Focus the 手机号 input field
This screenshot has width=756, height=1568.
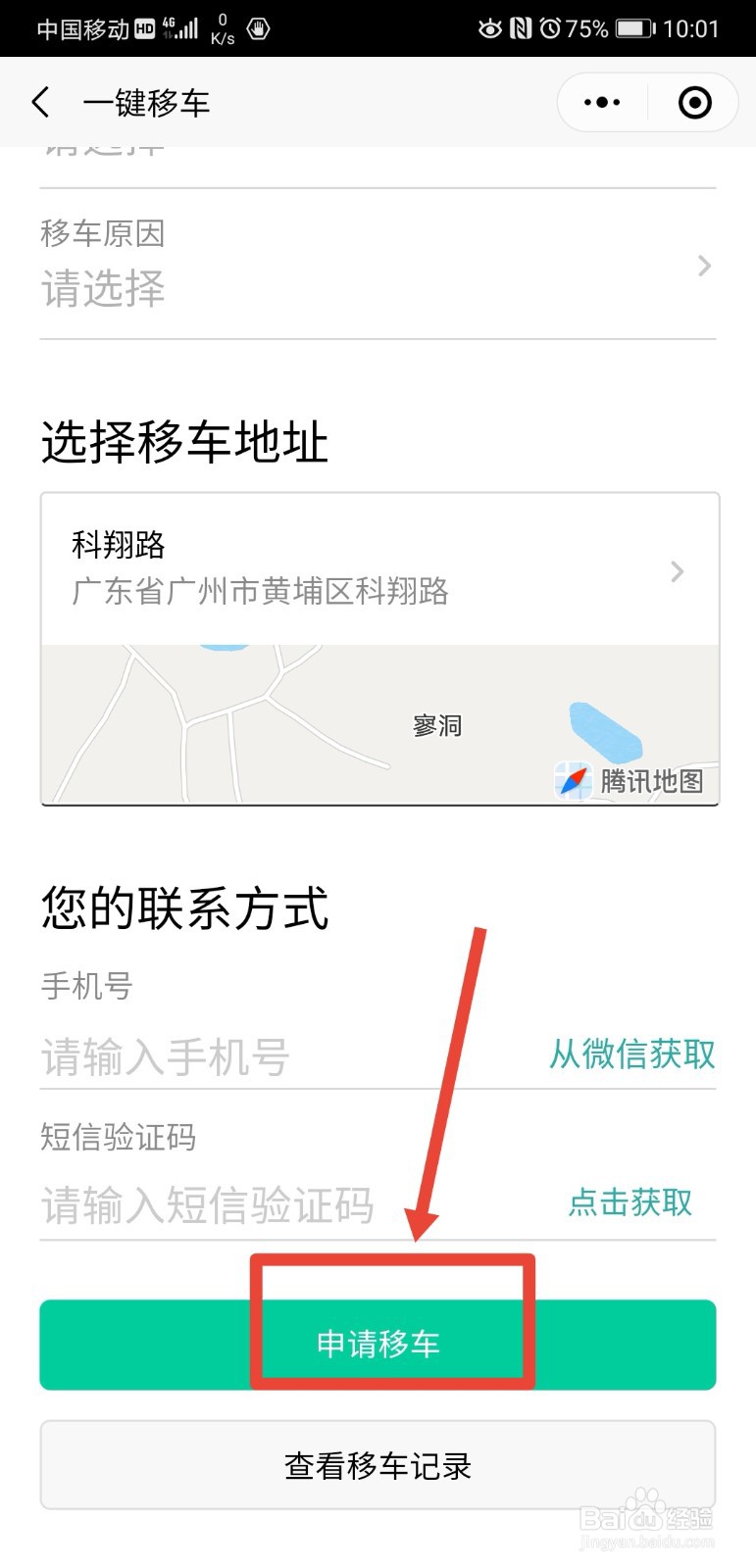click(x=284, y=1057)
